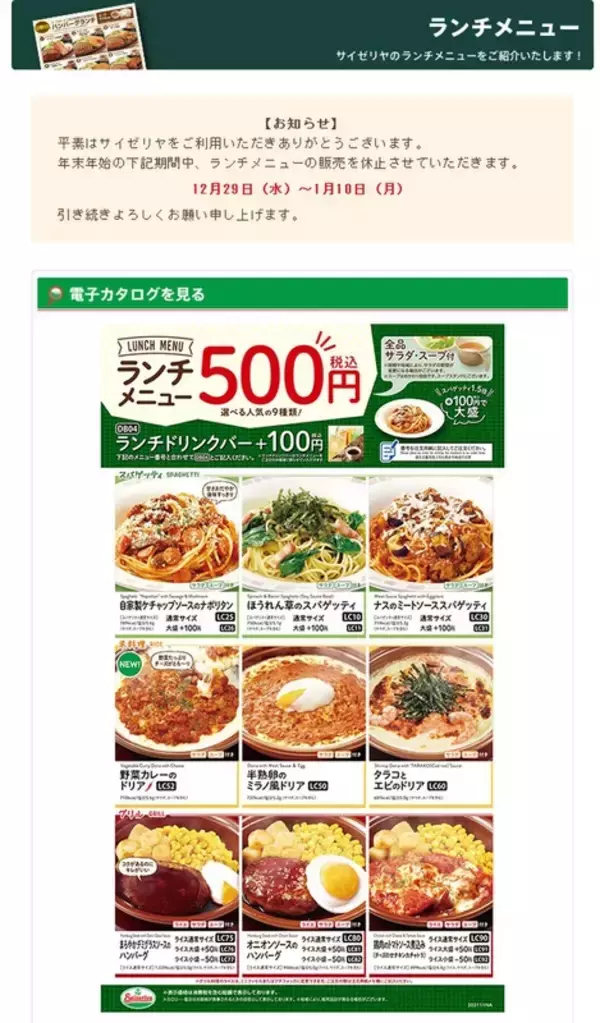Open the 電子カタログを見る catalog link
Screen dimensions: 600x1023
click(x=137, y=294)
